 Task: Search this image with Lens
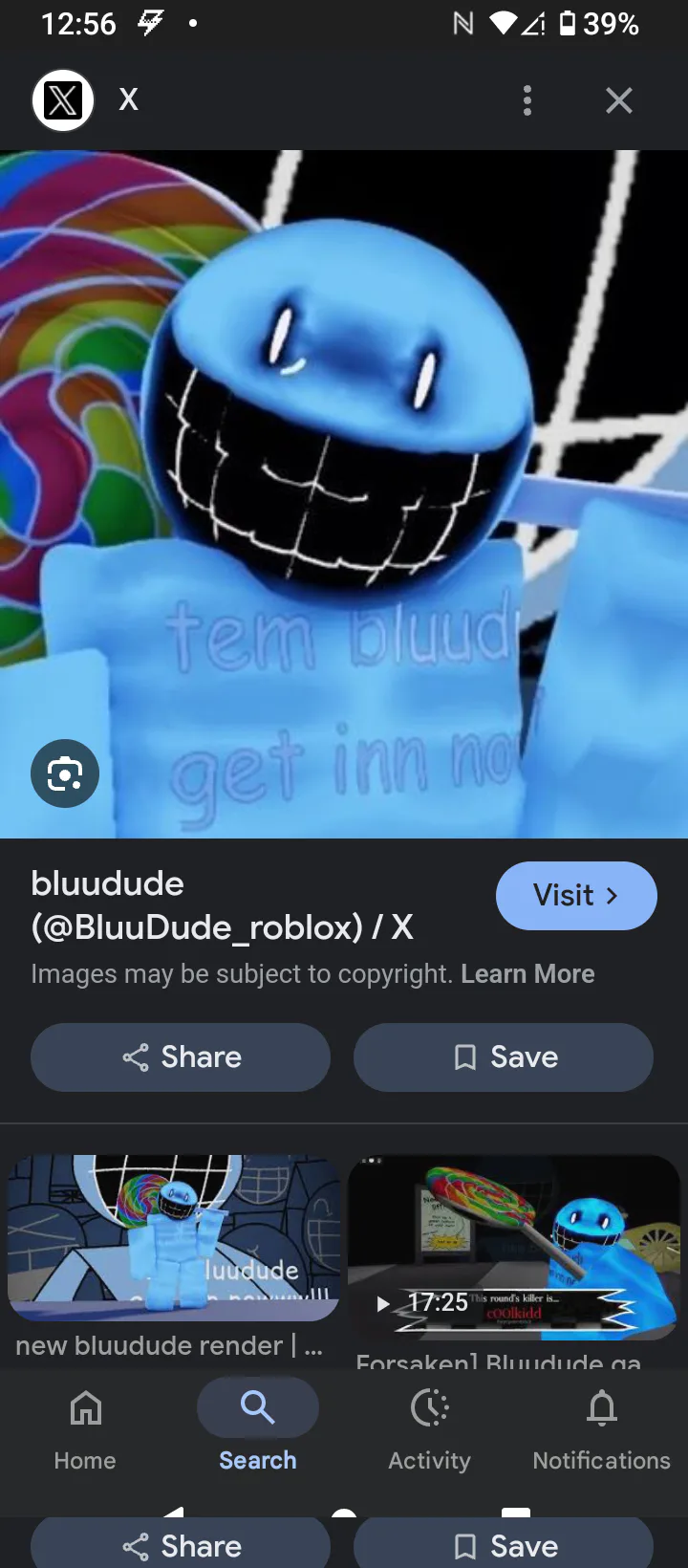pyautogui.click(x=65, y=773)
